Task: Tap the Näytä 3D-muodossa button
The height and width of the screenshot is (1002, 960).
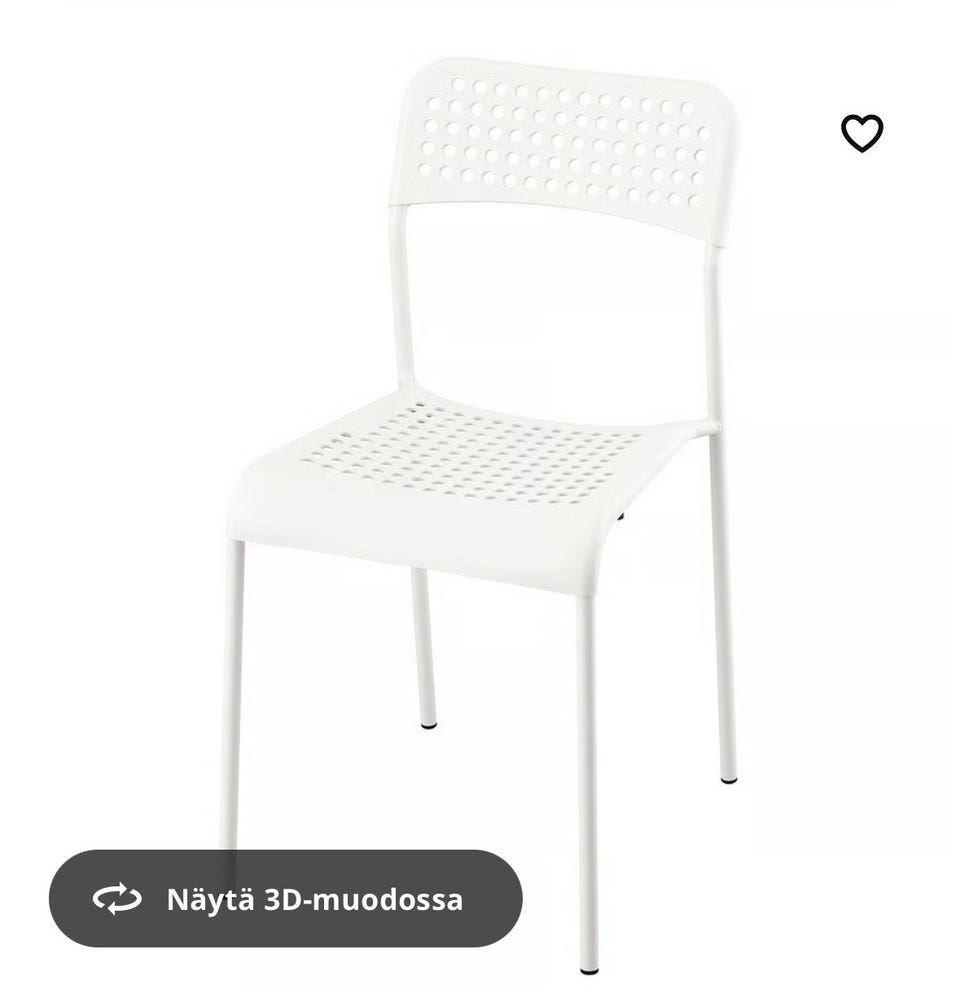Action: 286,898
